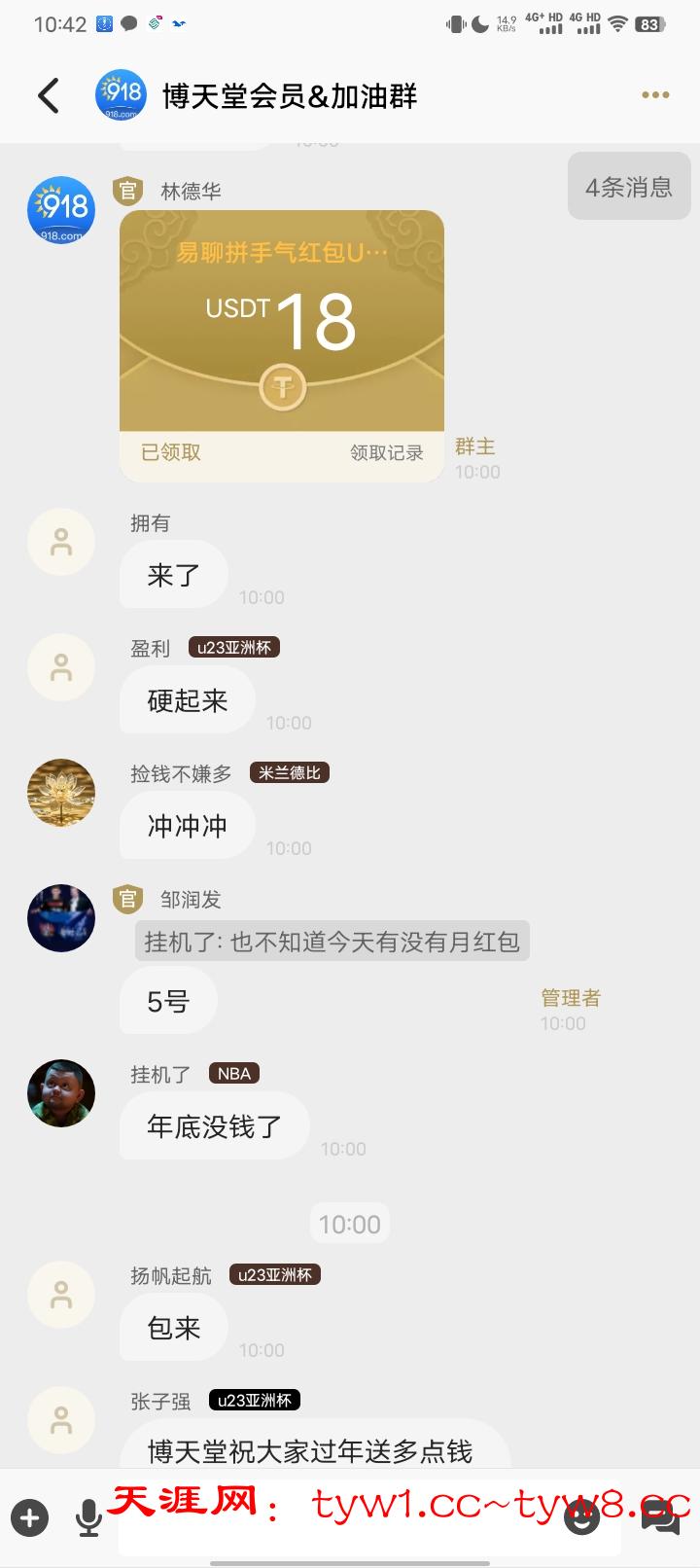Screen dimensions: 700x1568
Task: Open the three-dot overflow menu
Action: [655, 95]
